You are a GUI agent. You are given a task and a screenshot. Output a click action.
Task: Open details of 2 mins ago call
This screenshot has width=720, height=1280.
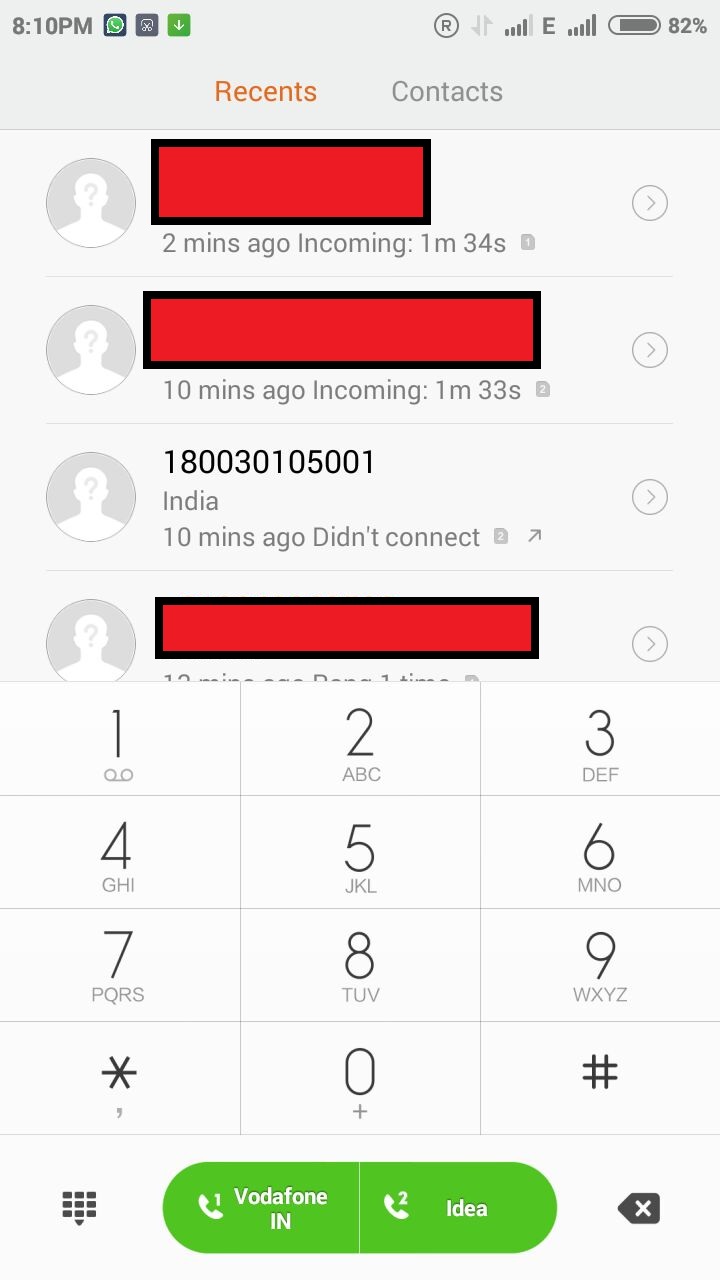click(x=650, y=204)
